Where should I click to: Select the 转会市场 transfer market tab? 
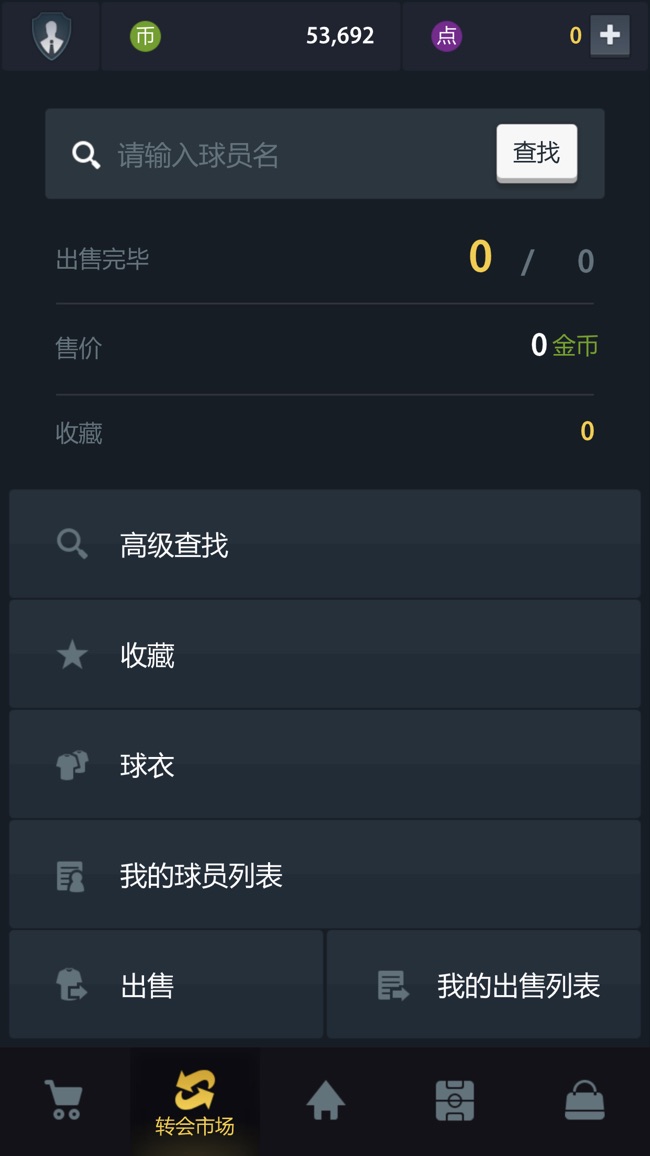pyautogui.click(x=195, y=1102)
